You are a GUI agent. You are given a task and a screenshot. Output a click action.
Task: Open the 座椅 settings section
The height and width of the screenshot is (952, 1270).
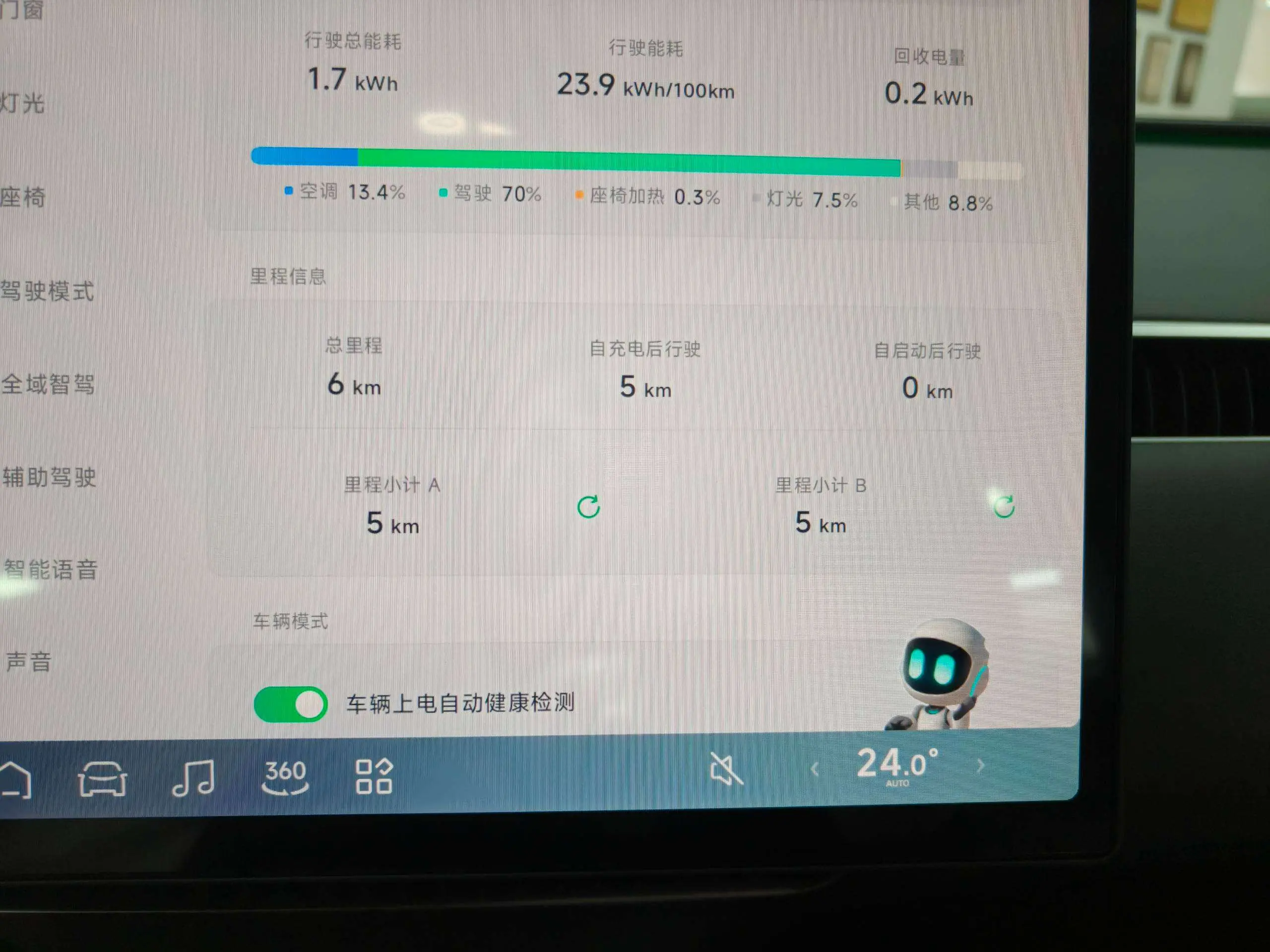pos(23,197)
